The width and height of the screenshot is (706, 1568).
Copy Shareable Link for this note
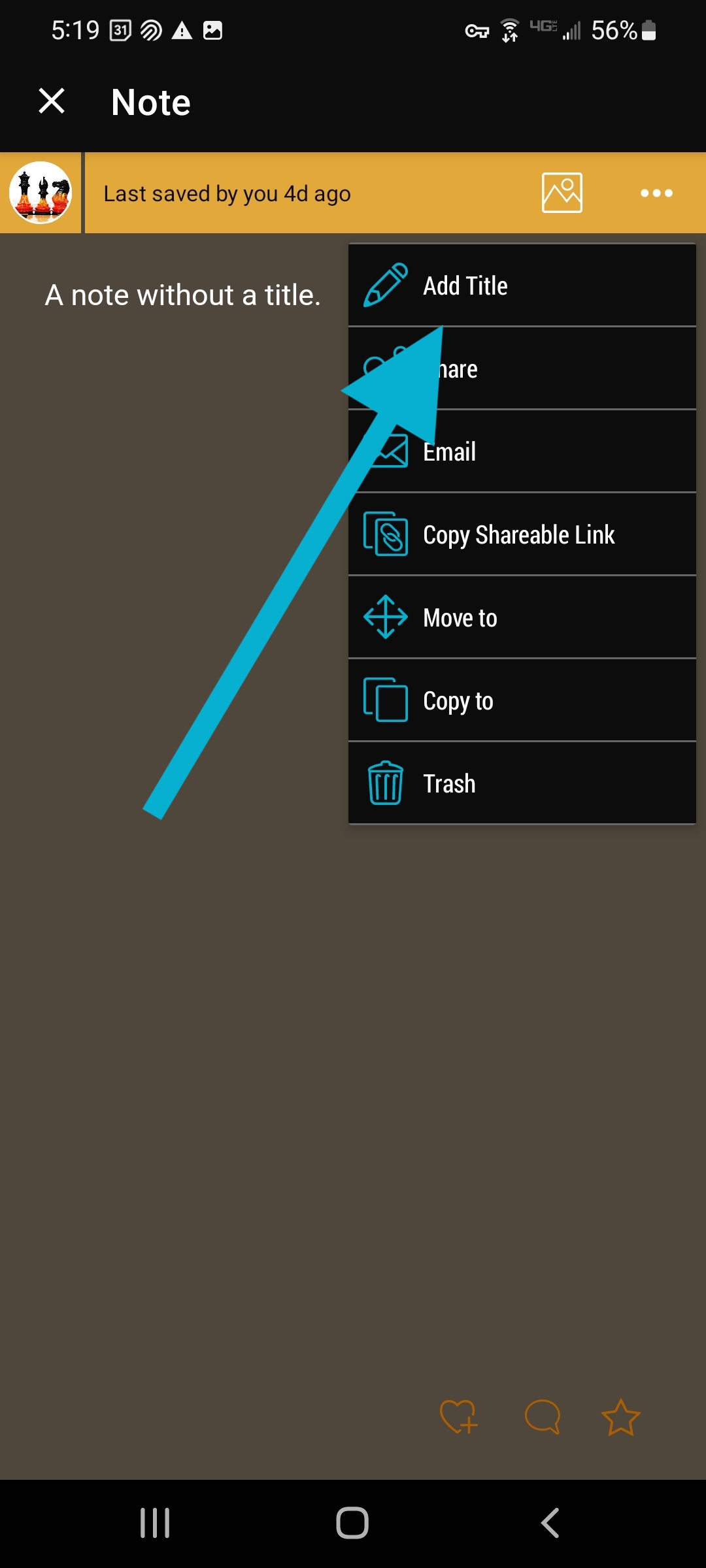tap(522, 534)
